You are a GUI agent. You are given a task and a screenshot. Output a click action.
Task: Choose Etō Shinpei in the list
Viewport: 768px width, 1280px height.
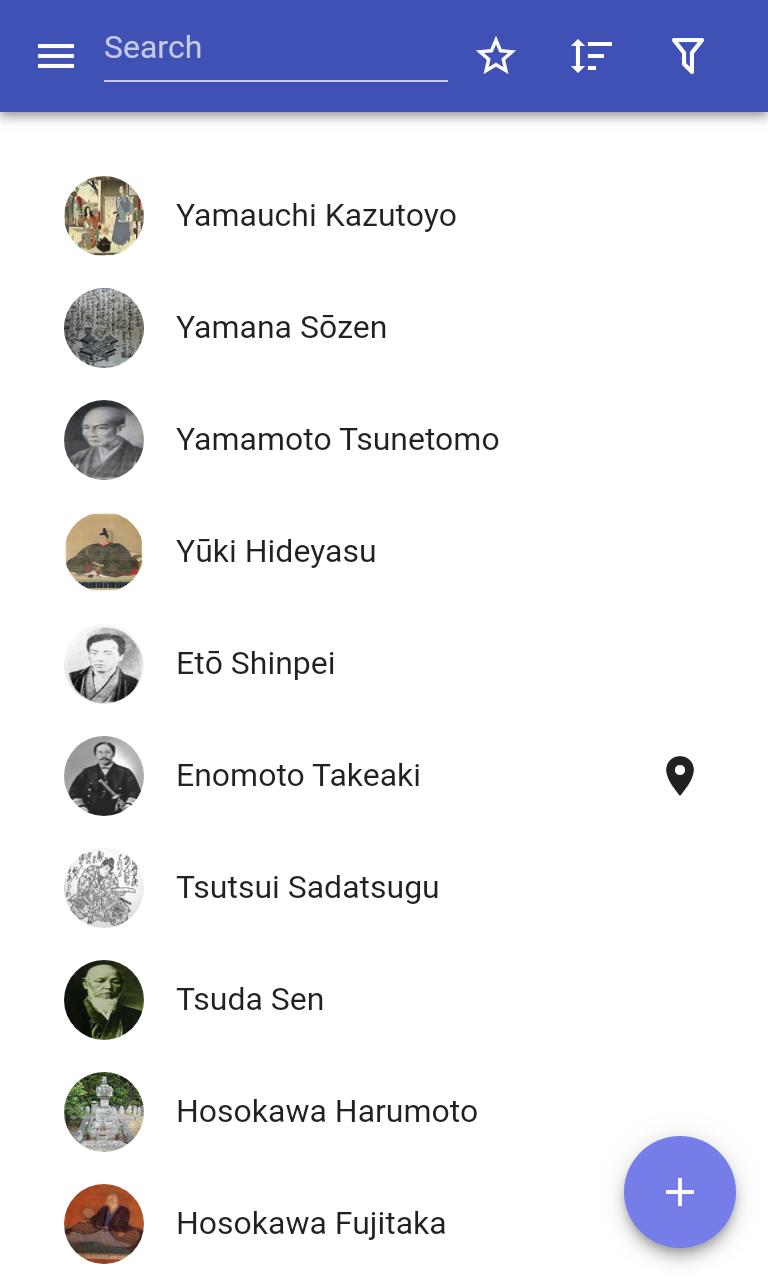tap(255, 664)
